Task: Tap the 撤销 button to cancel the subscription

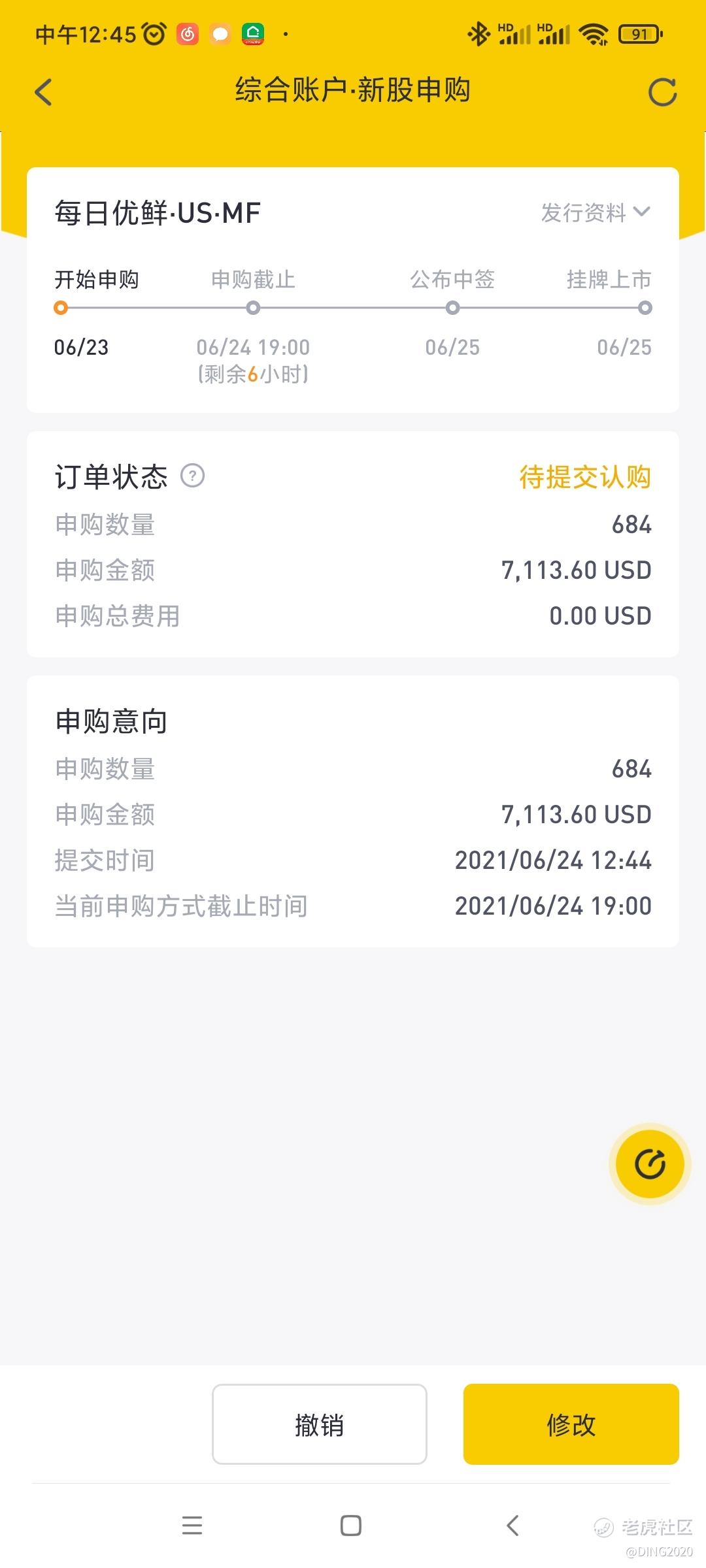Action: point(320,1424)
